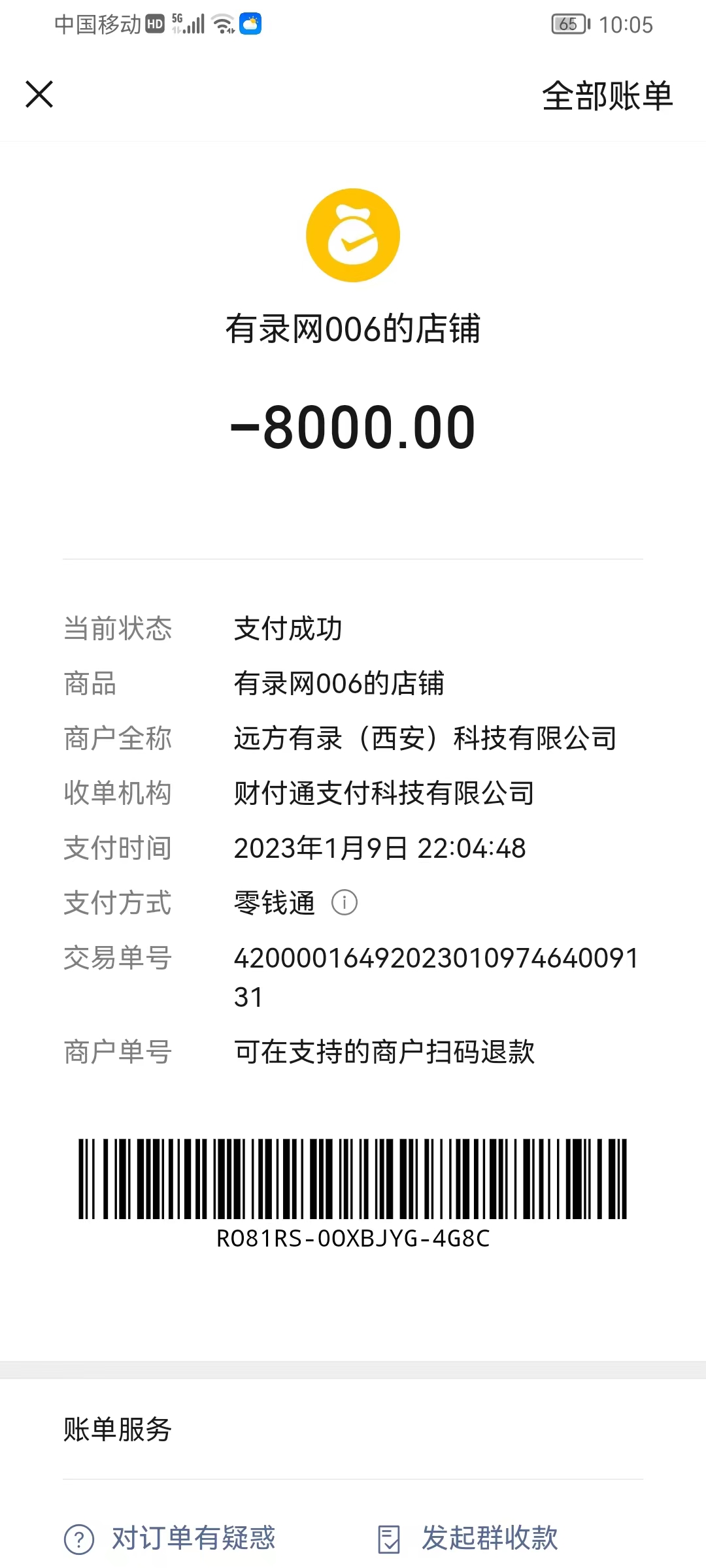The image size is (706, 1568).
Task: Start 发起群收款 group collection
Action: (469, 1538)
